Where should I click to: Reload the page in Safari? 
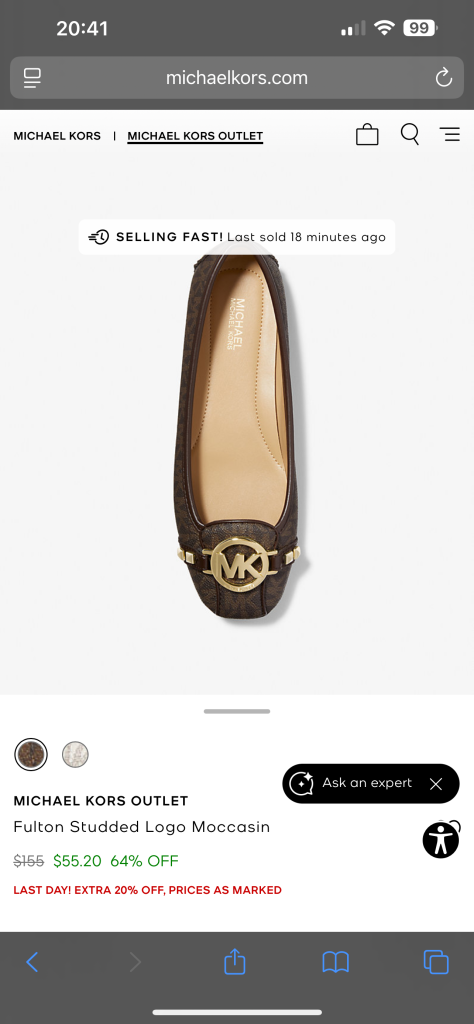click(x=443, y=78)
